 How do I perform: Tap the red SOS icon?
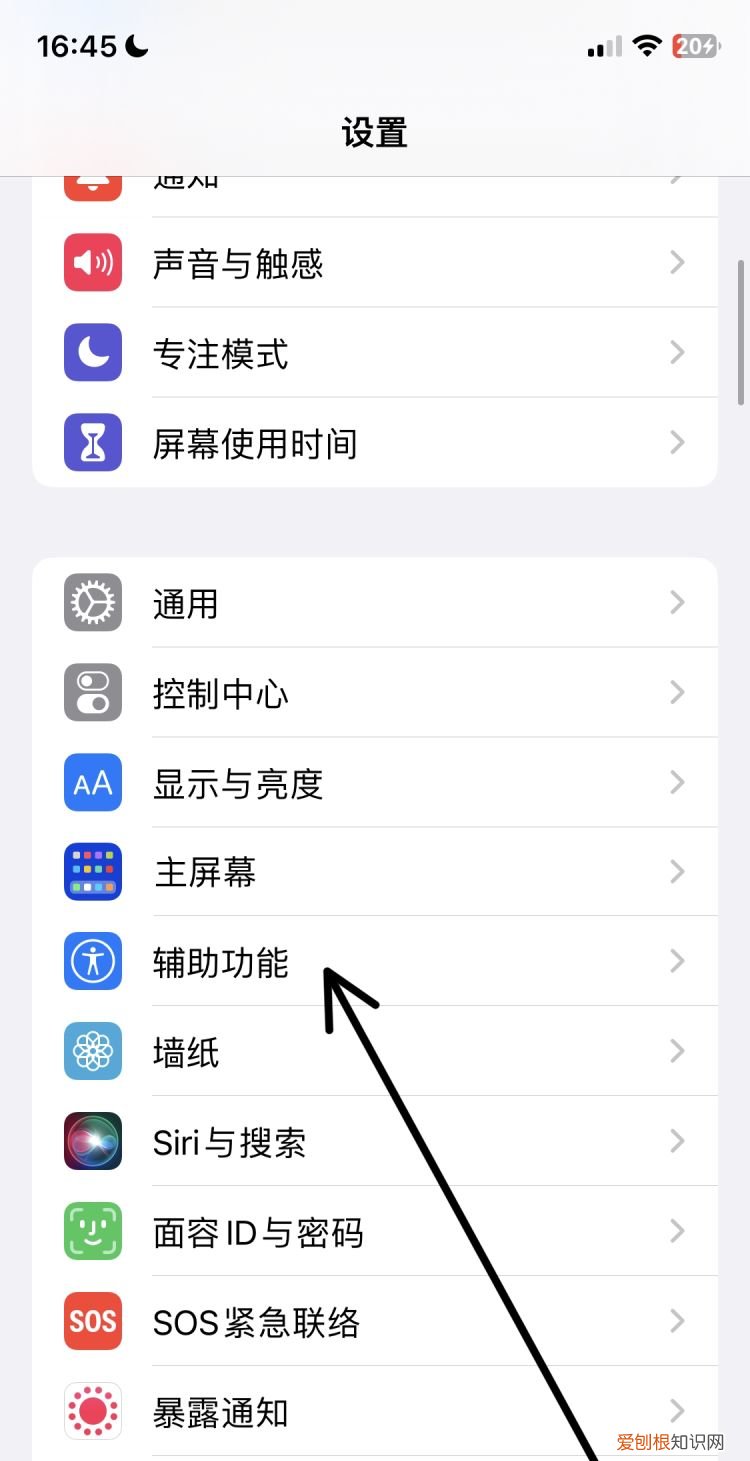pos(92,1321)
